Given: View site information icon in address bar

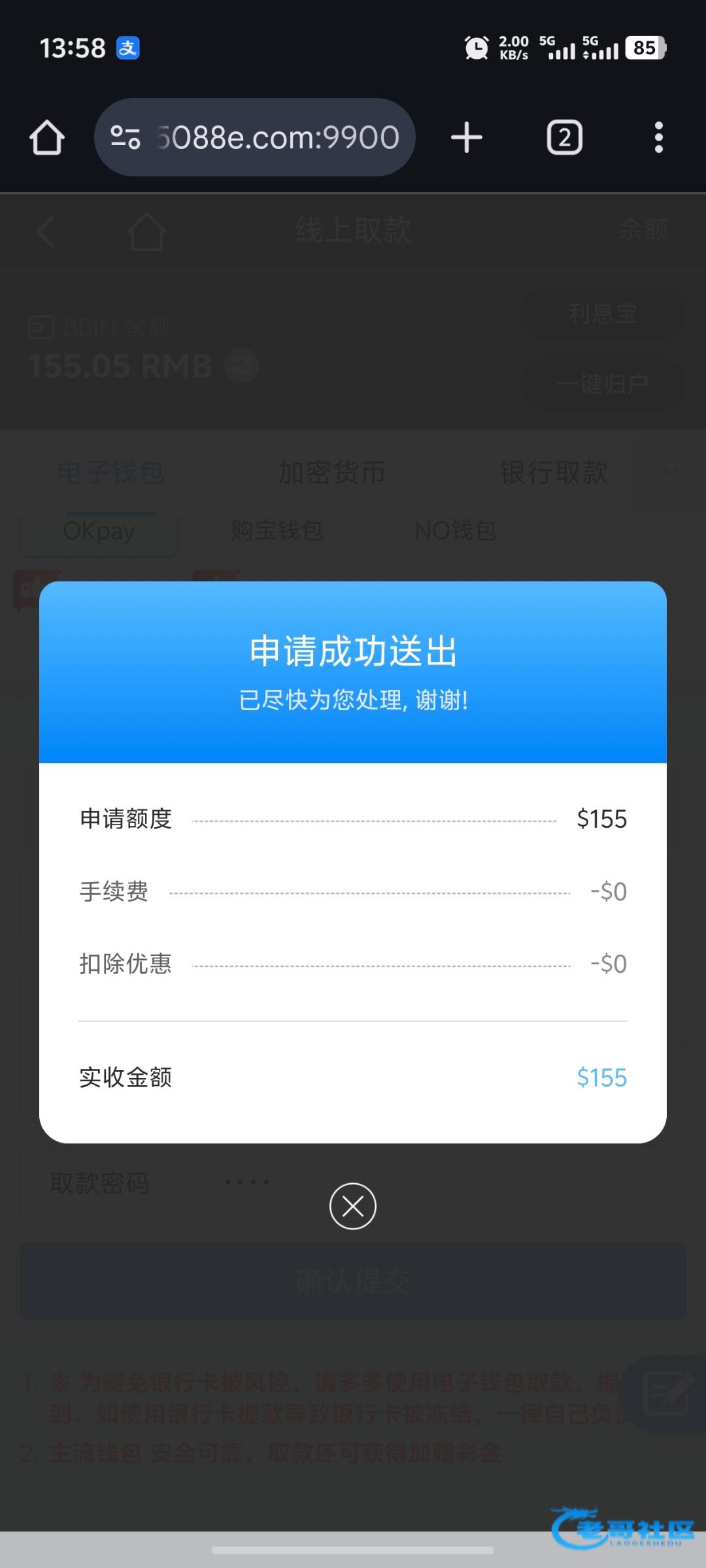Looking at the screenshot, I should (126, 138).
